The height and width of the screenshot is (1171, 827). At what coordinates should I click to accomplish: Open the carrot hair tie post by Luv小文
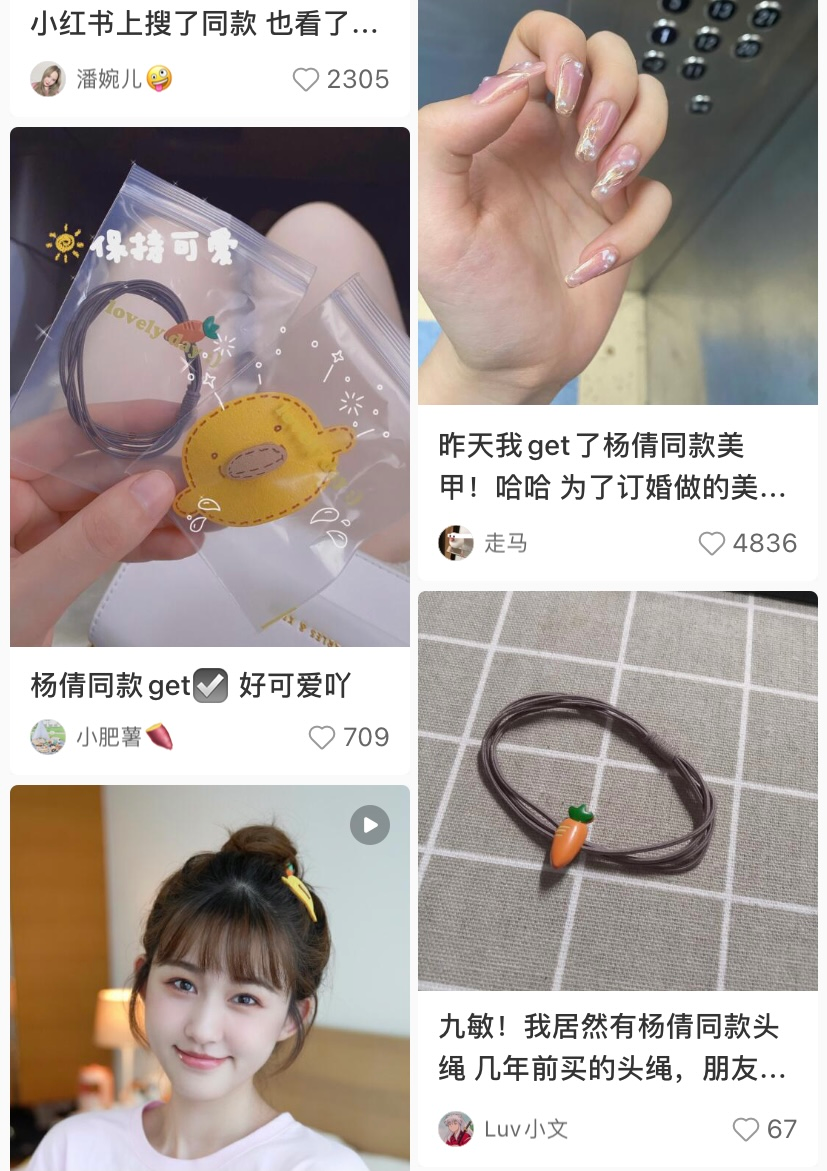tap(617, 790)
